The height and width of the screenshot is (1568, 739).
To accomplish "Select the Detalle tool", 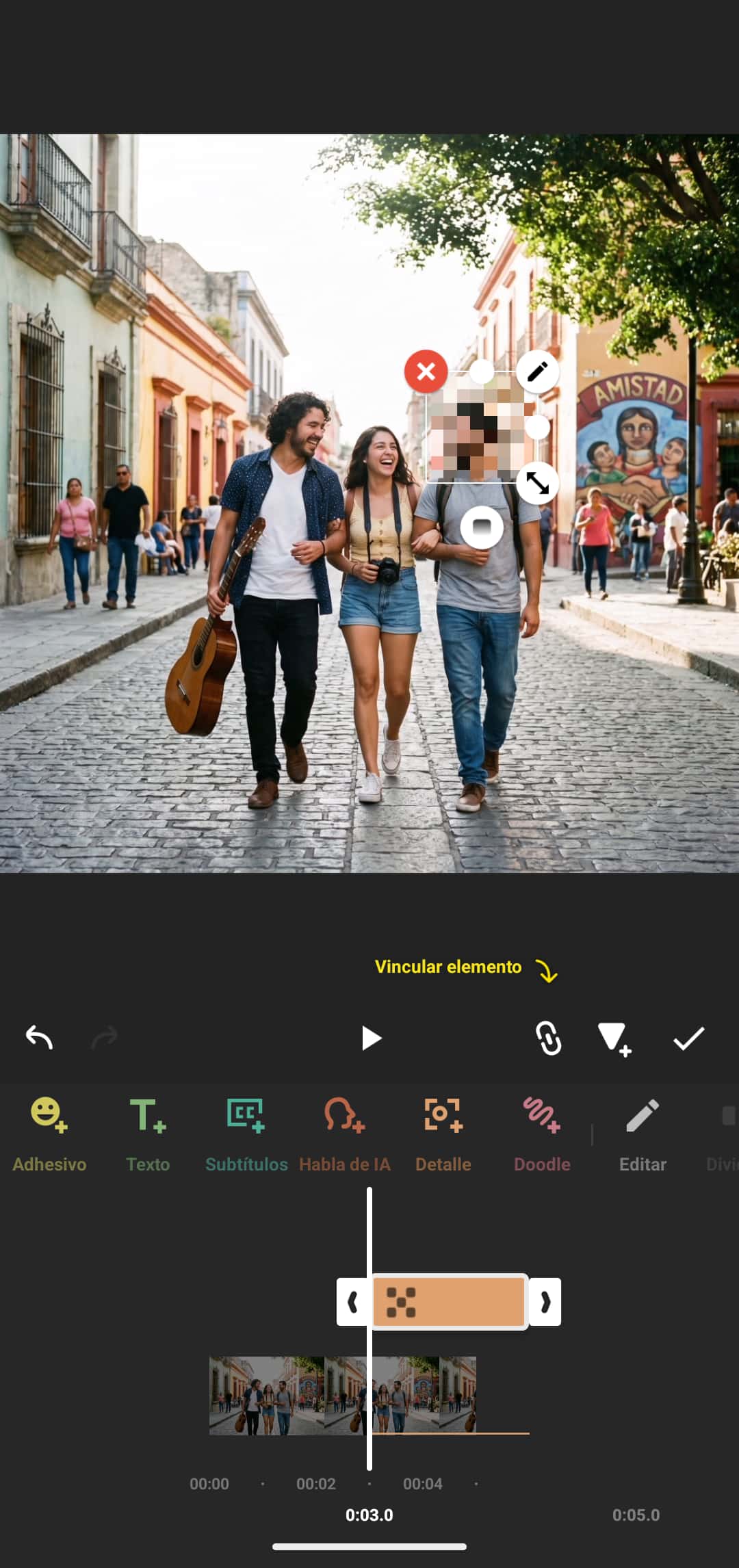I will pos(443,1134).
